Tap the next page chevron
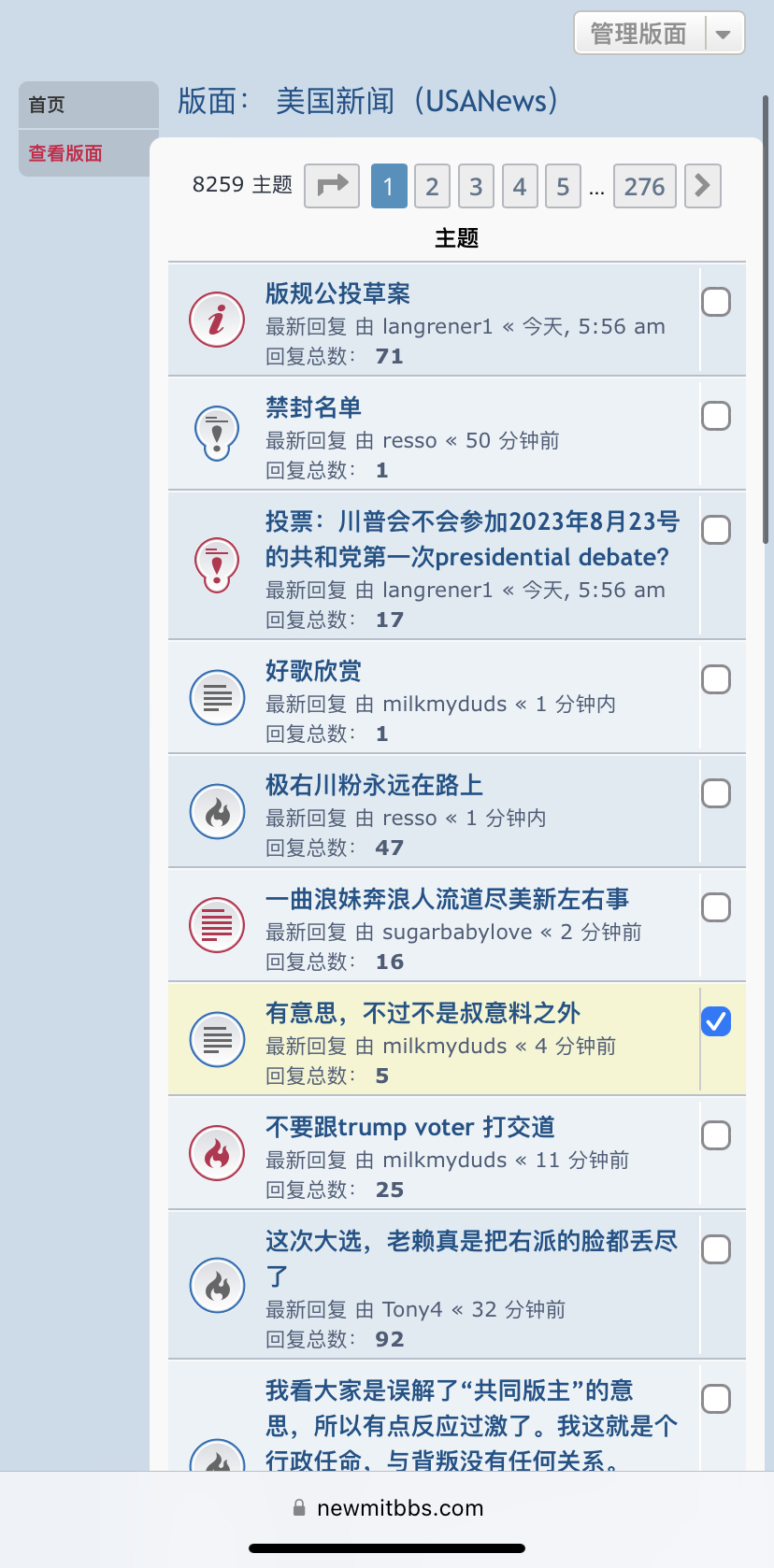The image size is (774, 1568). [x=703, y=186]
